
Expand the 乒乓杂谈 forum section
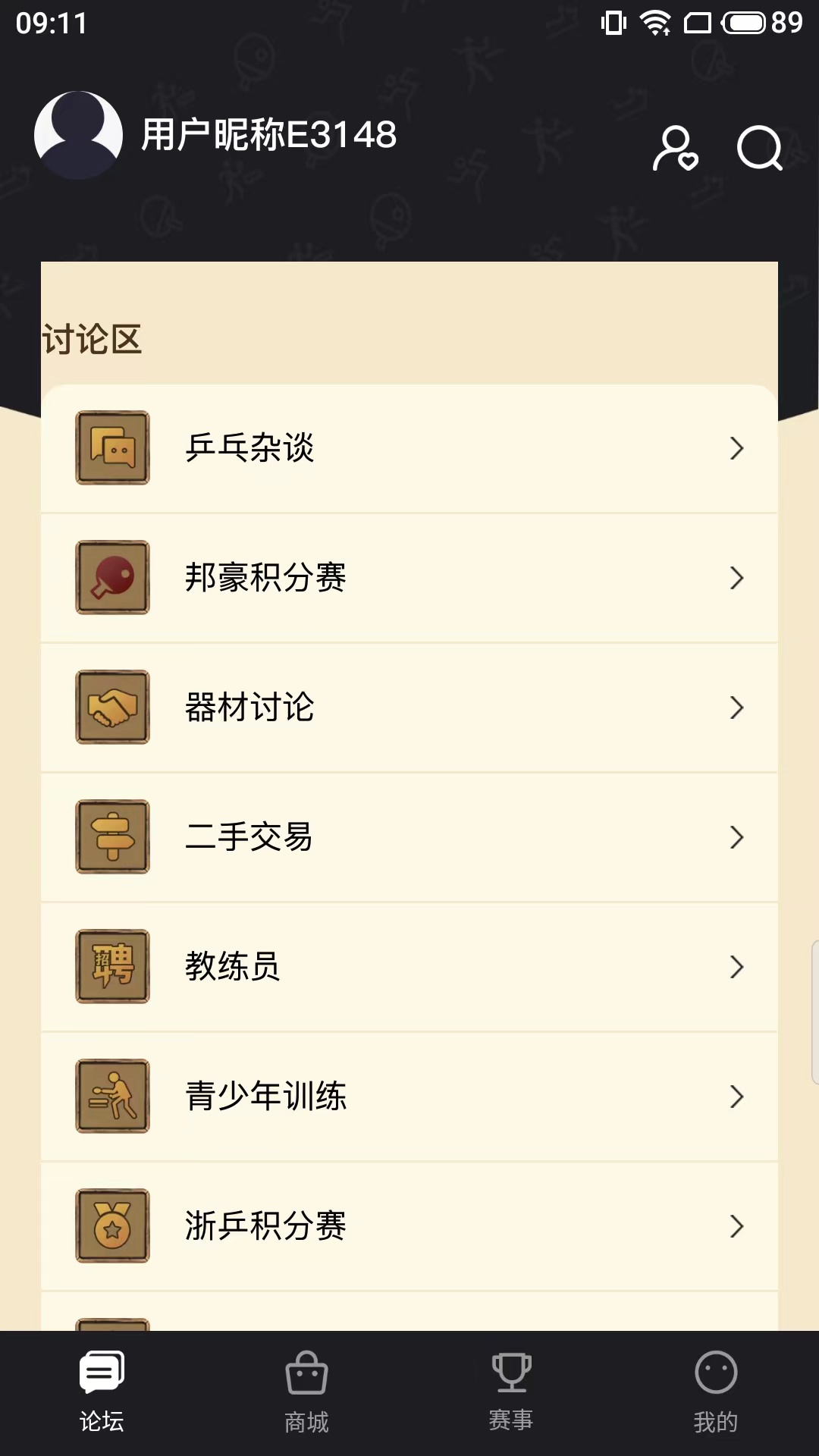pos(736,449)
